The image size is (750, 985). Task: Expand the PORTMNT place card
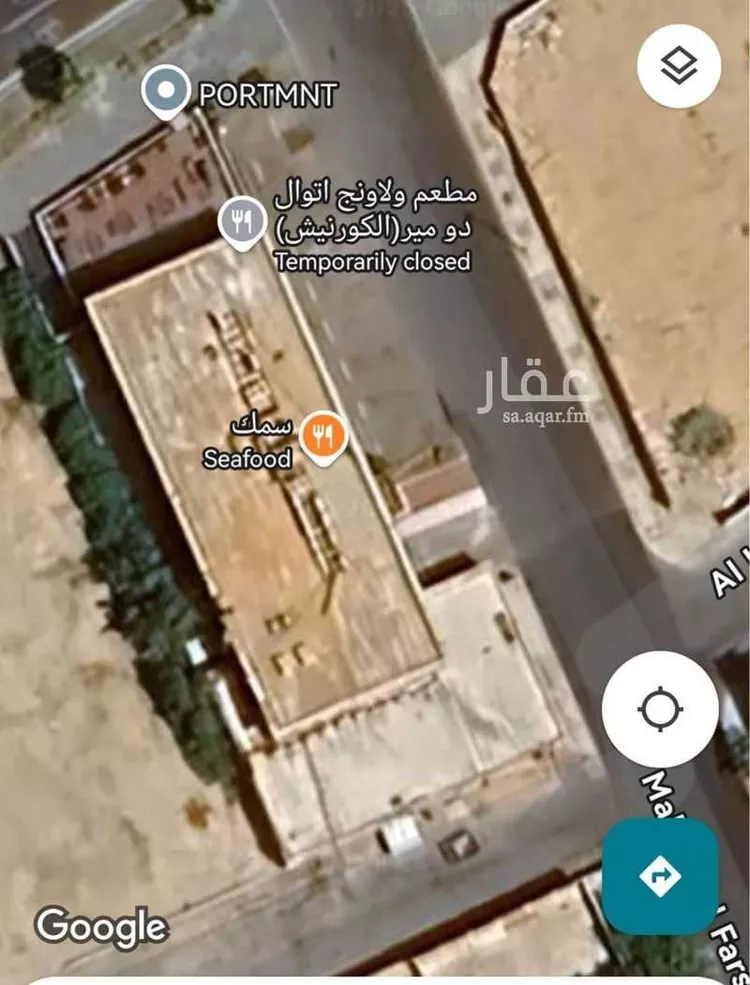[x=264, y=97]
